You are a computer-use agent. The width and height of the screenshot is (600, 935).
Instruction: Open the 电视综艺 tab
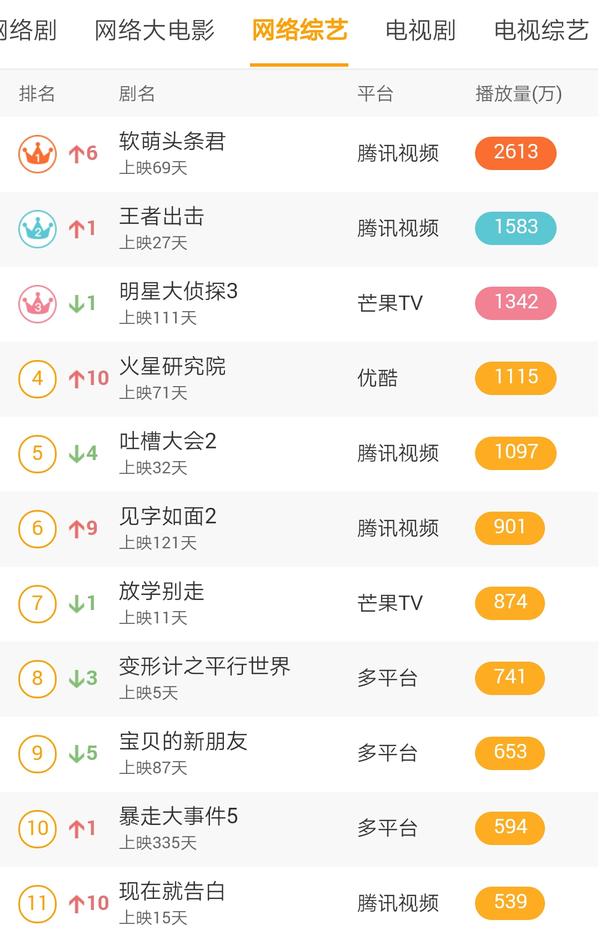point(541,31)
